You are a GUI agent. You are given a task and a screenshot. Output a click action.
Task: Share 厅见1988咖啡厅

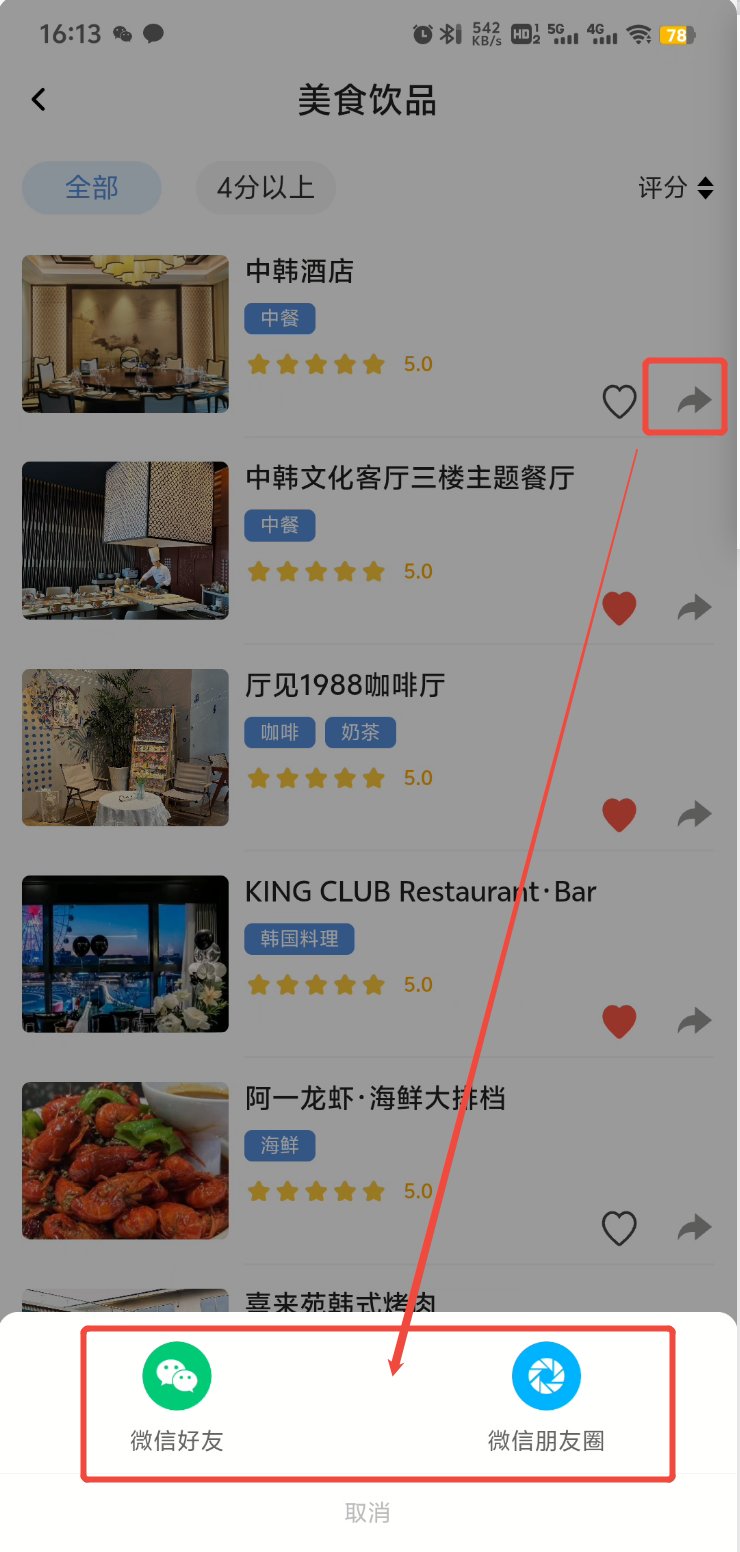[694, 815]
